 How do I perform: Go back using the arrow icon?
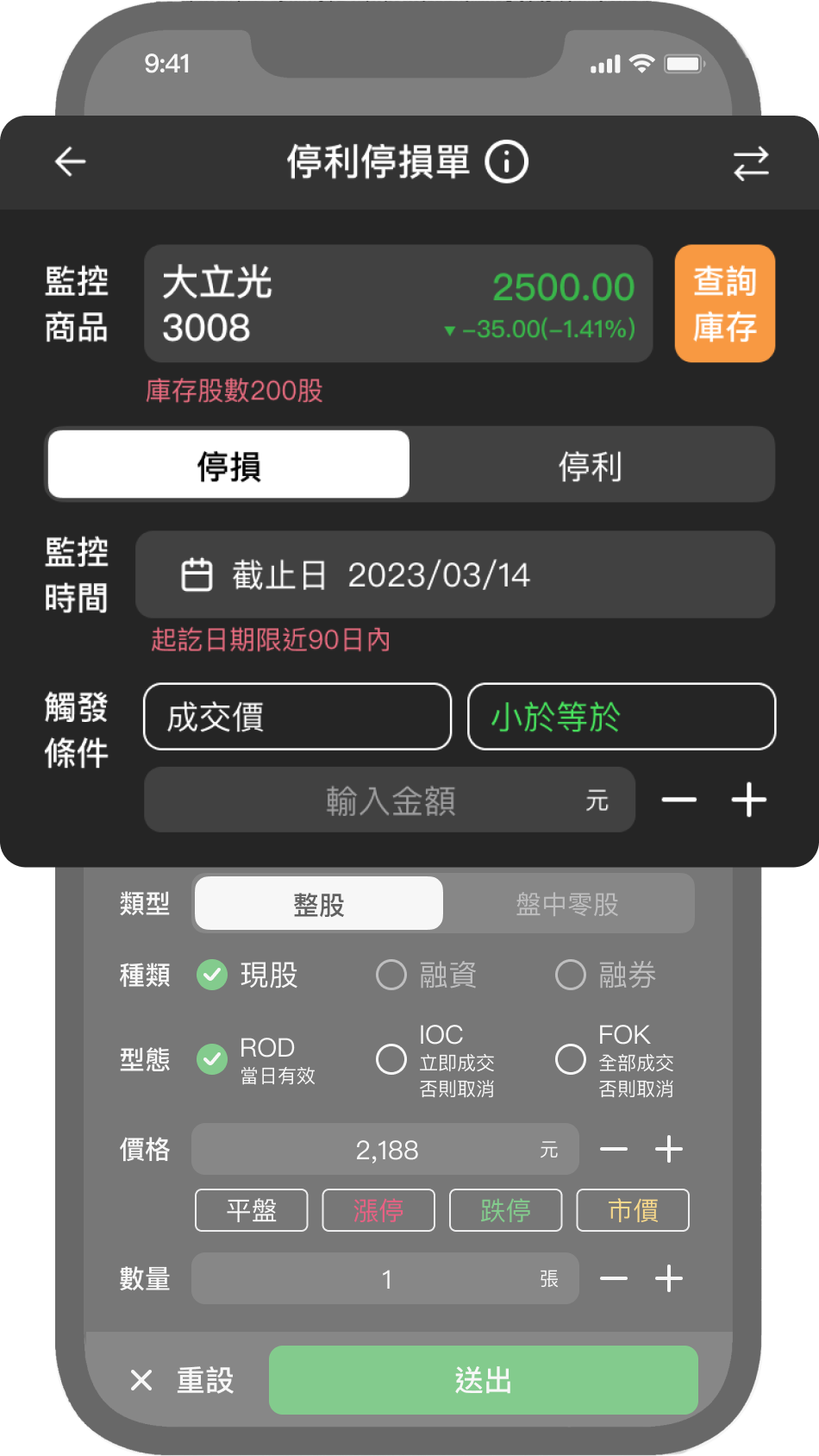tap(71, 161)
